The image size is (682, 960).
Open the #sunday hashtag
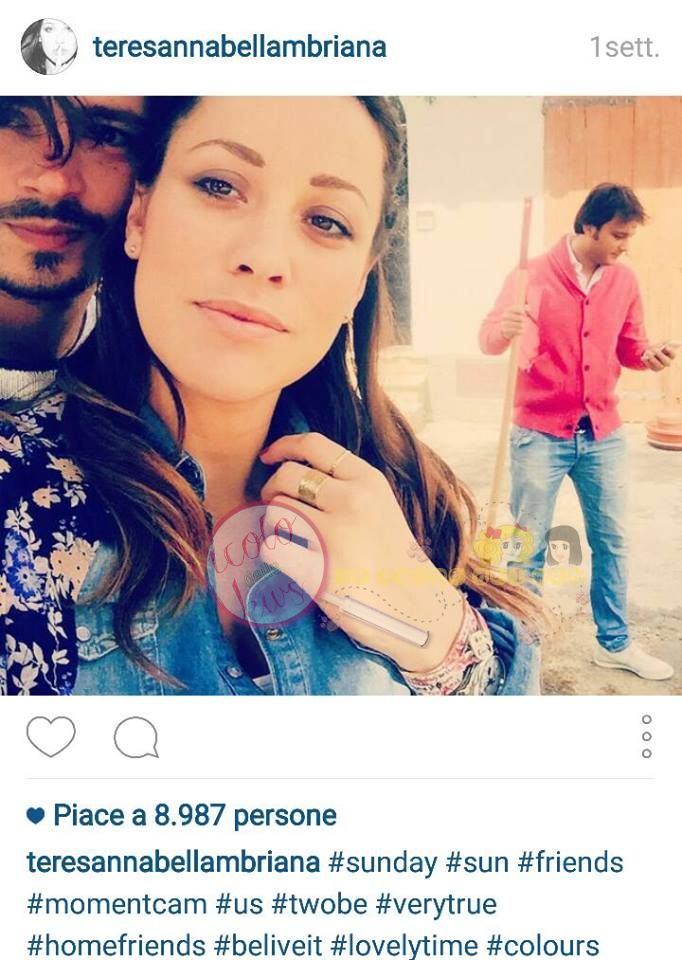pyautogui.click(x=383, y=863)
